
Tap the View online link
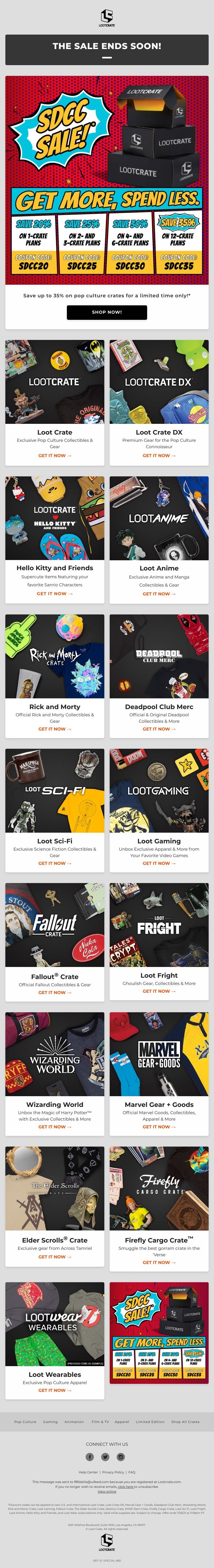[x=106, y=1491]
